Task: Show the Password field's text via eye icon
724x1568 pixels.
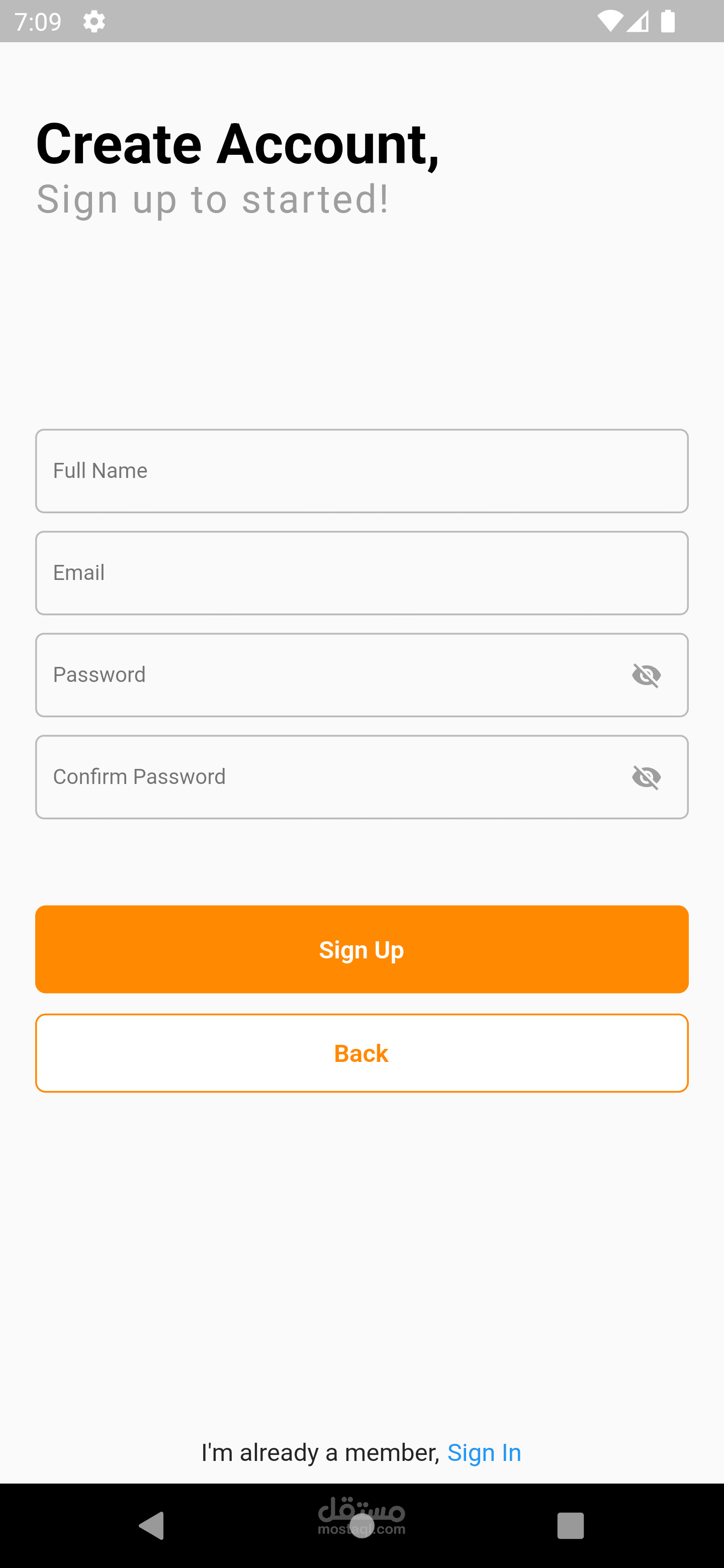Action: 646,675
